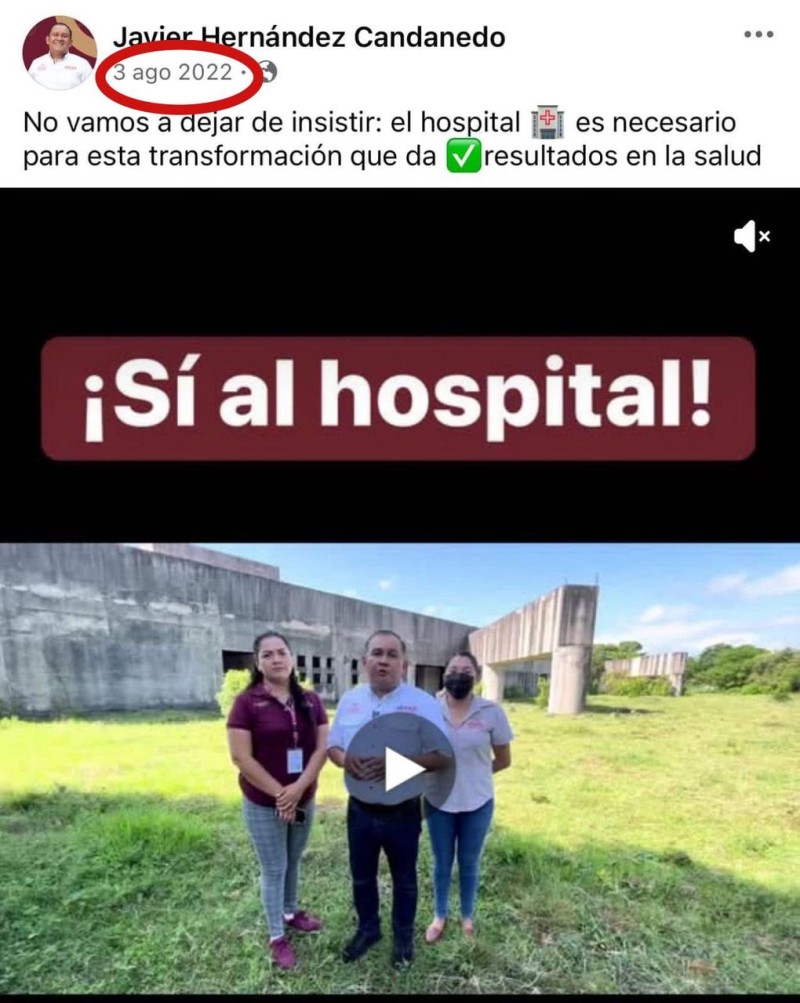800x1003 pixels.
Task: Open the profile name Javier Hernández Candanedo
Action: 308,37
